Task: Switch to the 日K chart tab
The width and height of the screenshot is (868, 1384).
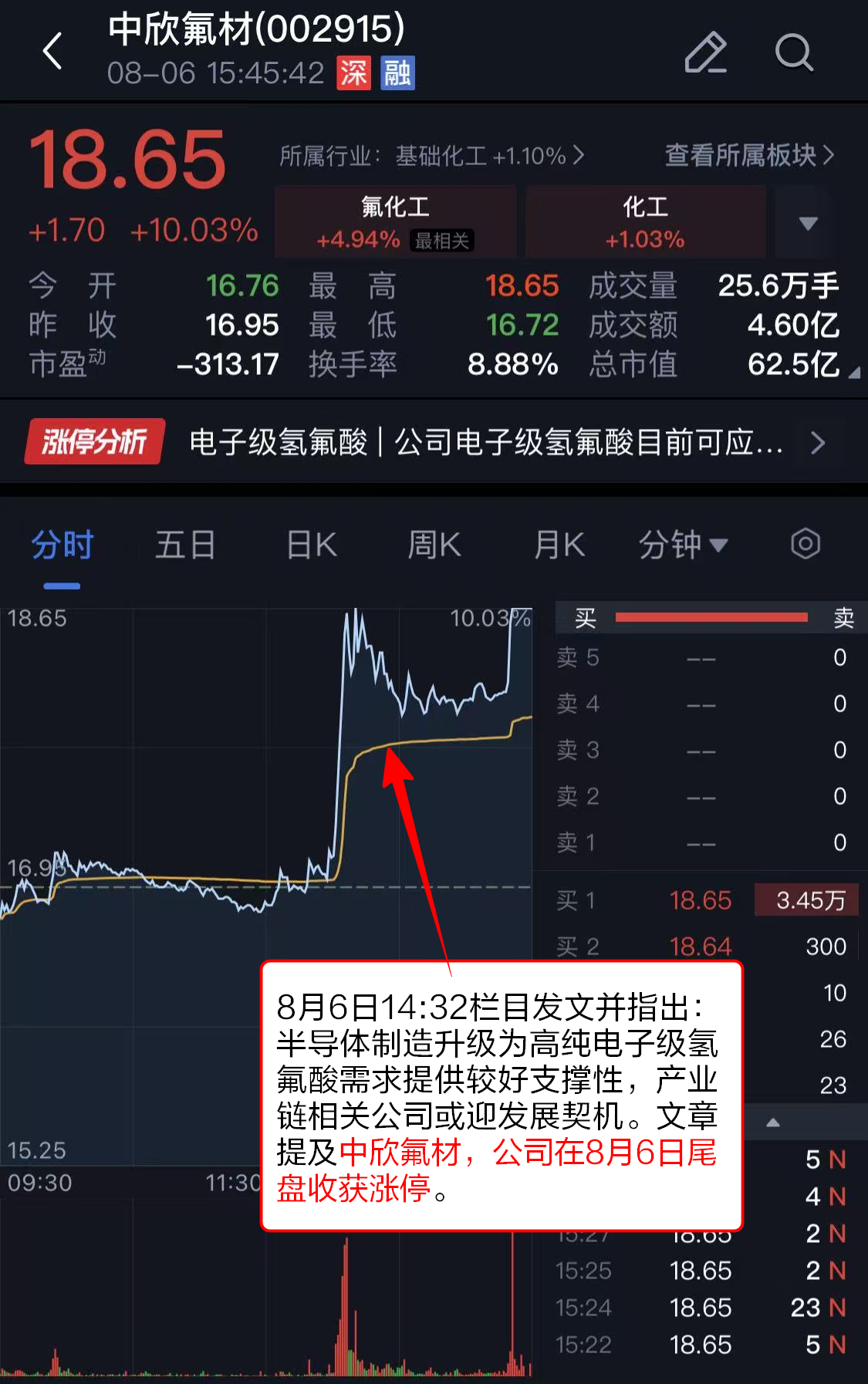Action: coord(311,545)
